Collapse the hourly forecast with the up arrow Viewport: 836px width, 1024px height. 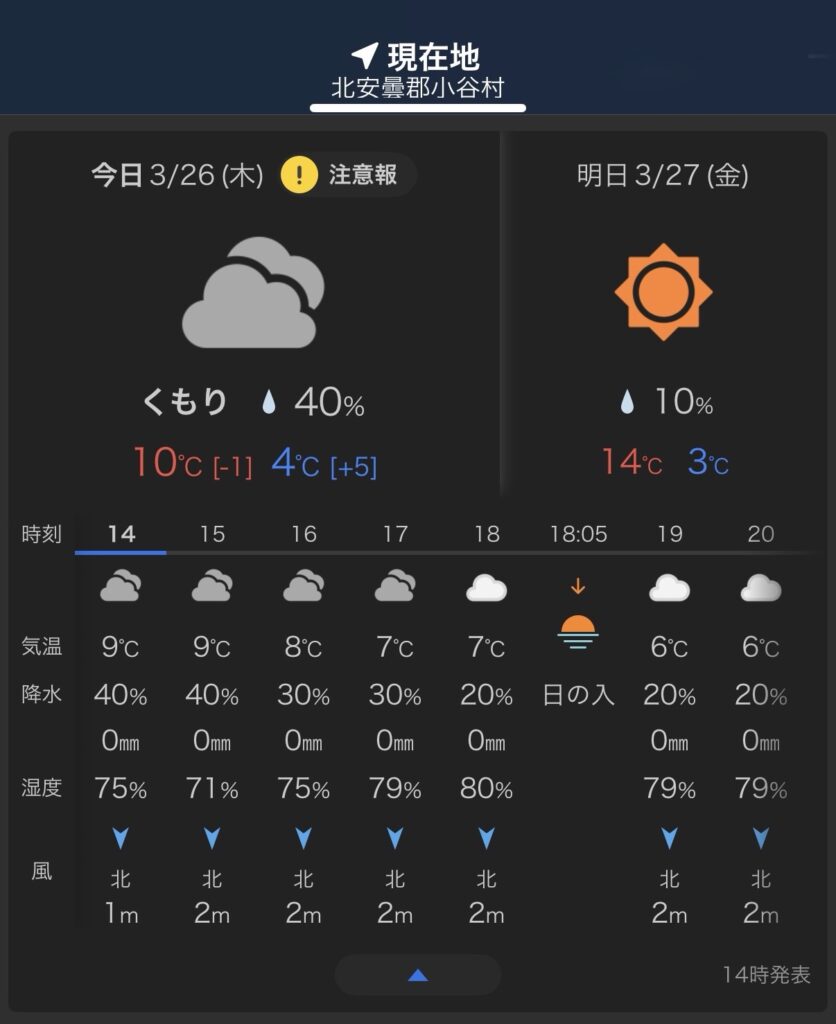point(418,975)
